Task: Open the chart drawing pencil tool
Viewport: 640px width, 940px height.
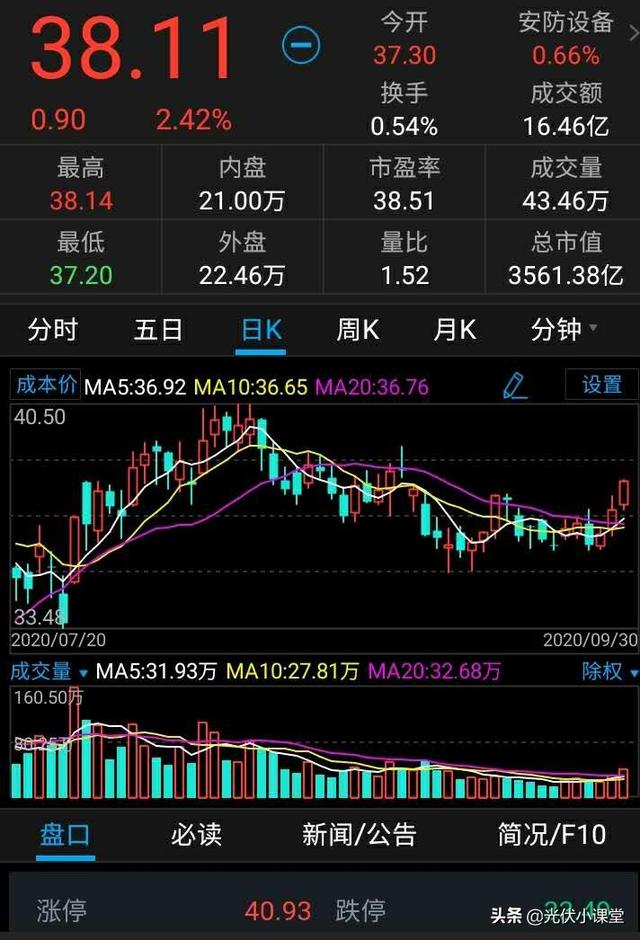Action: [x=514, y=385]
